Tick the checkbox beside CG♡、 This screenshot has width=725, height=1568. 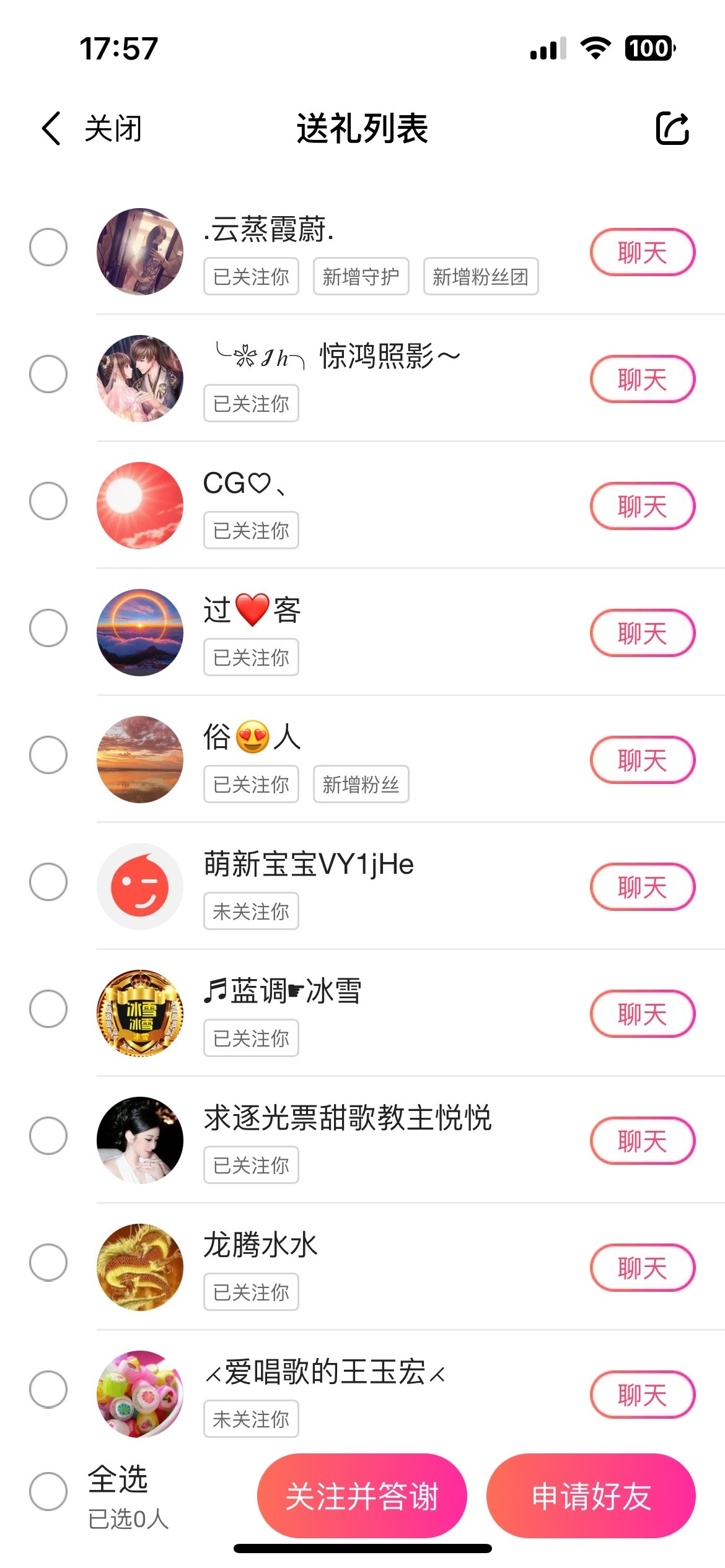point(48,501)
